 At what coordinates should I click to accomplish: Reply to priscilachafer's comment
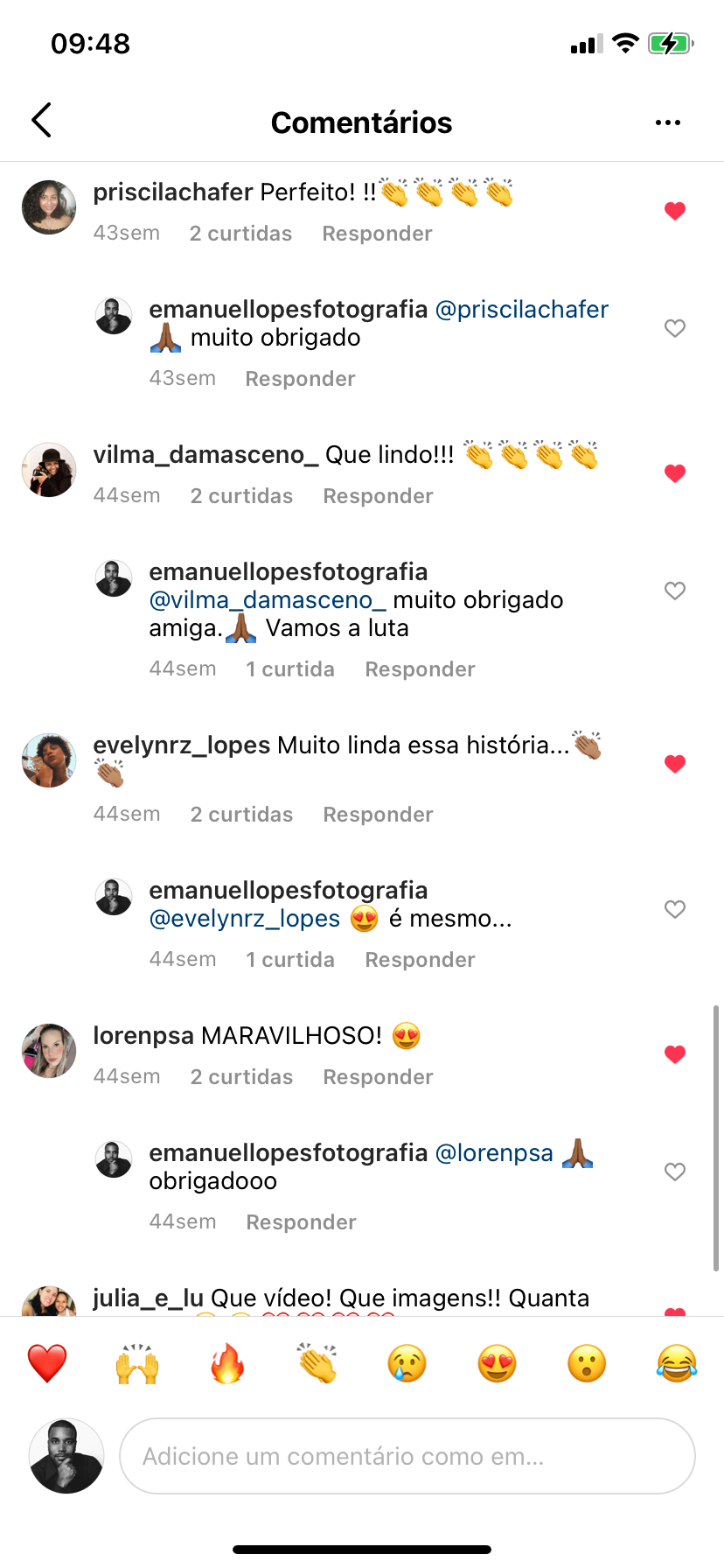coord(377,234)
